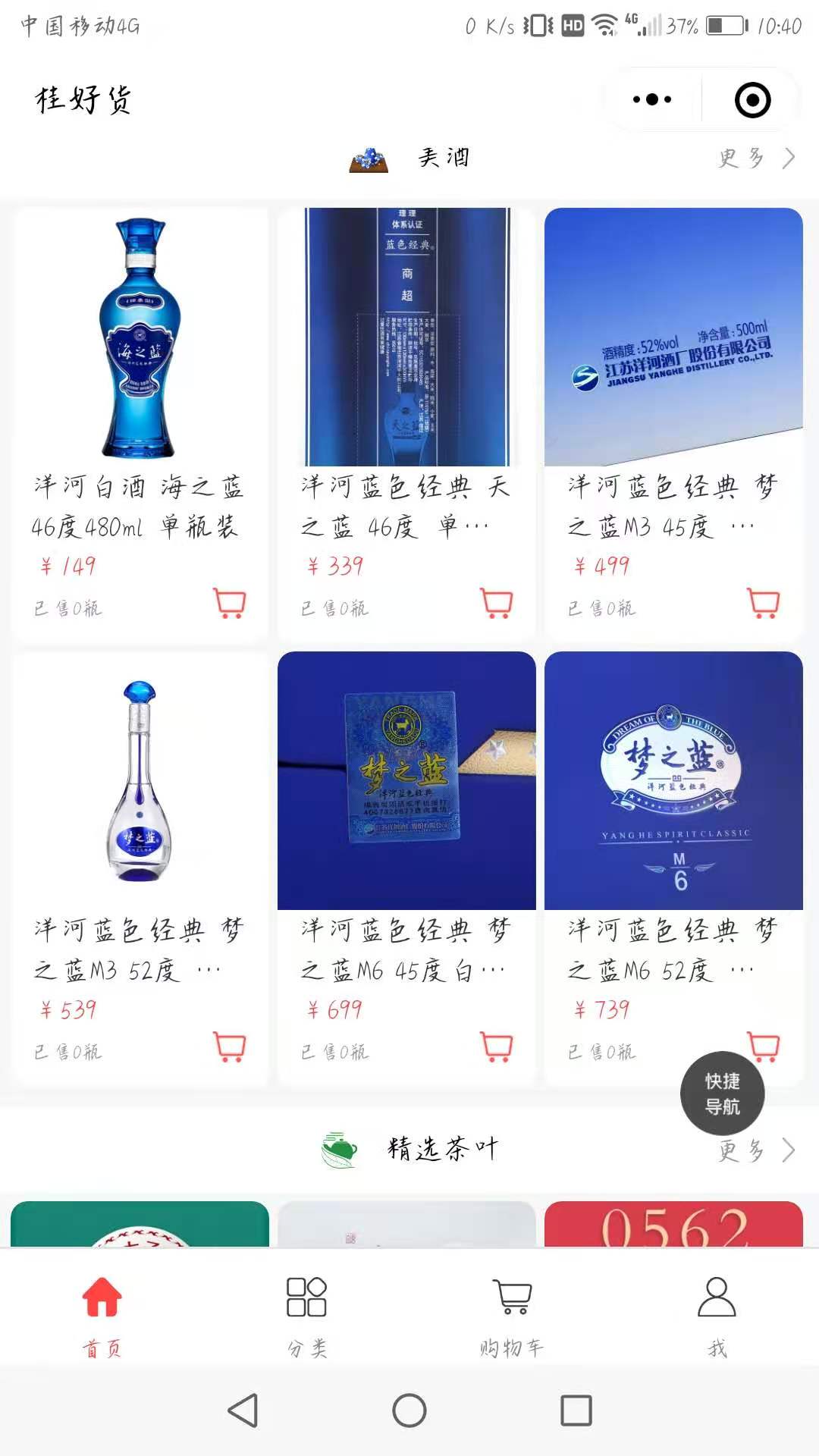Open 梦之蓝M3 45度 product card
Screen dimensions: 819x1456
pyautogui.click(x=673, y=379)
